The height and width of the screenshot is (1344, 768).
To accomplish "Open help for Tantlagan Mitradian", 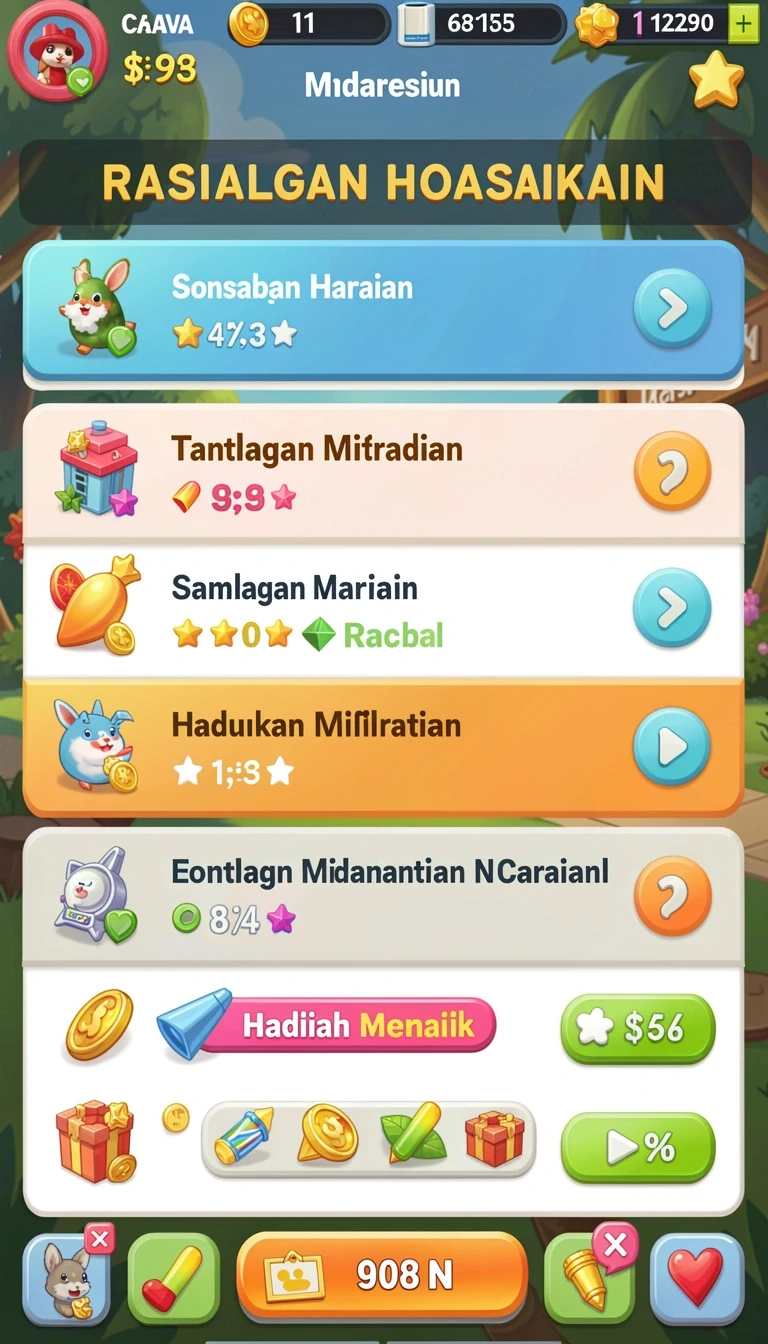I will pos(672,471).
